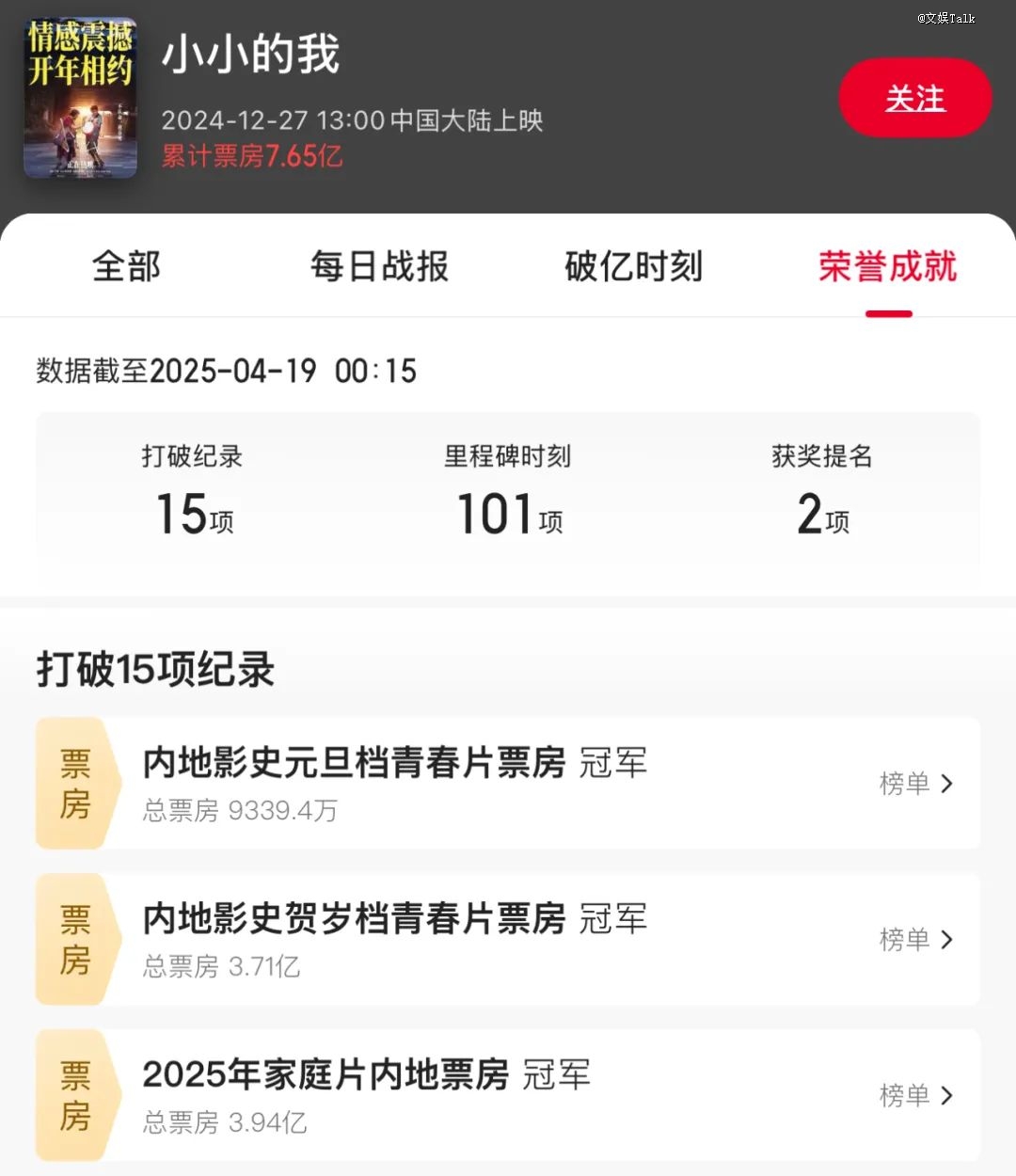The height and width of the screenshot is (1176, 1016).
Task: View 榜单 for 内地影史贺岁档青春片票房
Action: [915, 939]
